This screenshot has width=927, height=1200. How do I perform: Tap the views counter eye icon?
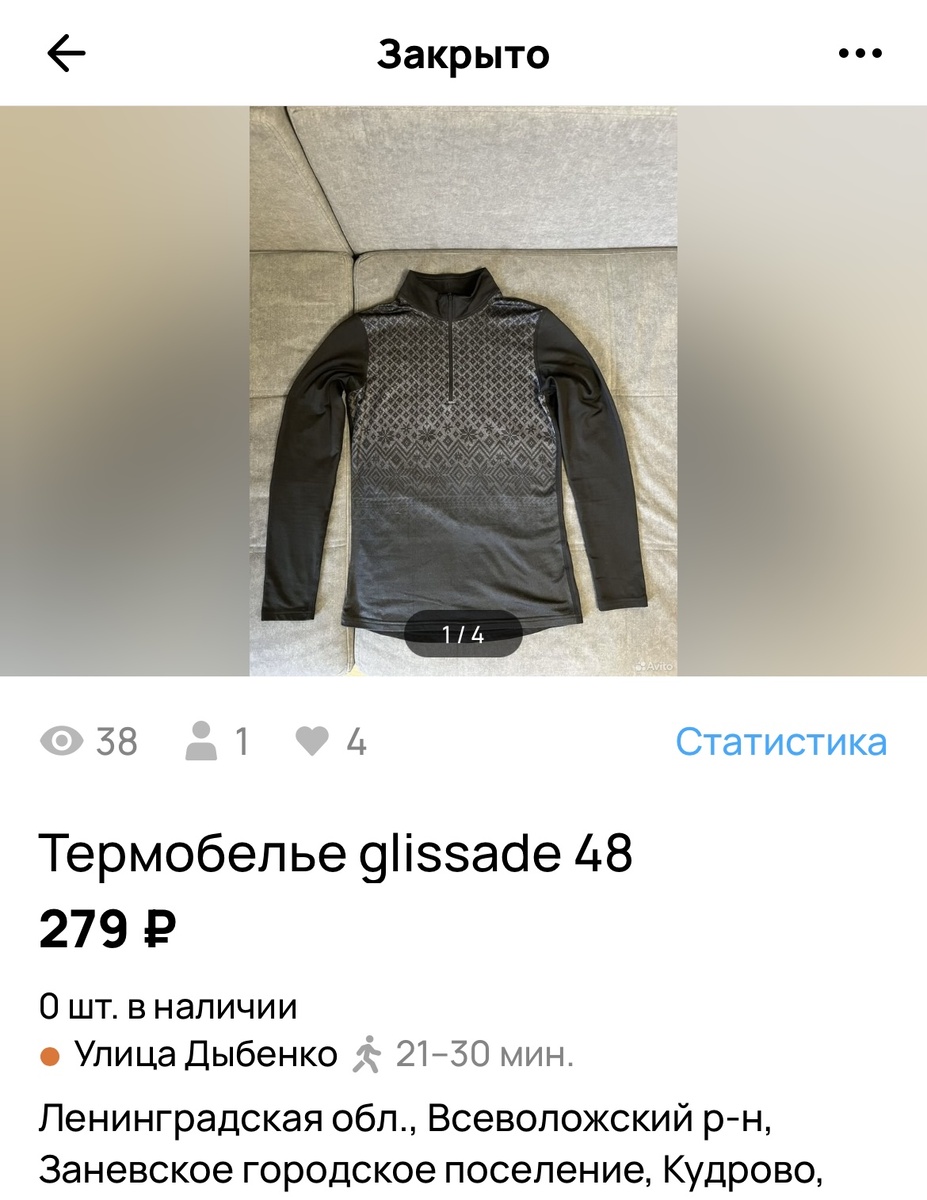pyautogui.click(x=62, y=740)
